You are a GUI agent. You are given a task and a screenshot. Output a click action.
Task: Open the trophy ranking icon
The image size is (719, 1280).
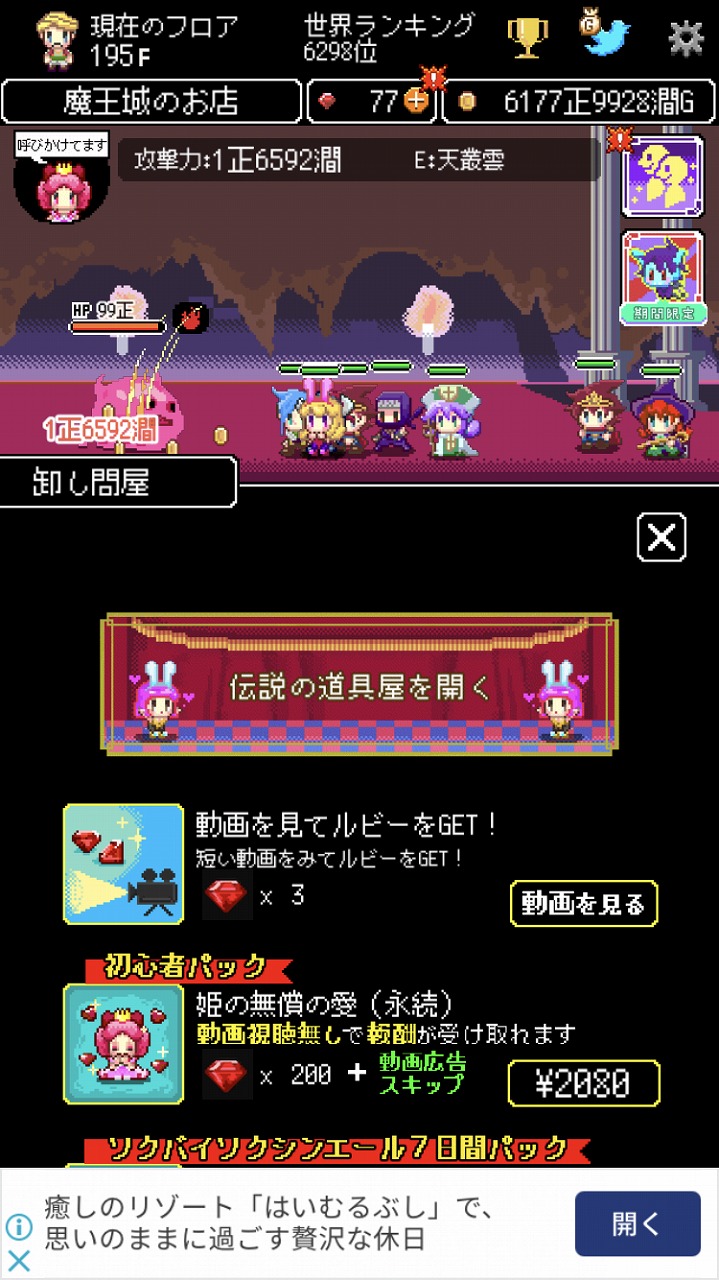(x=527, y=38)
